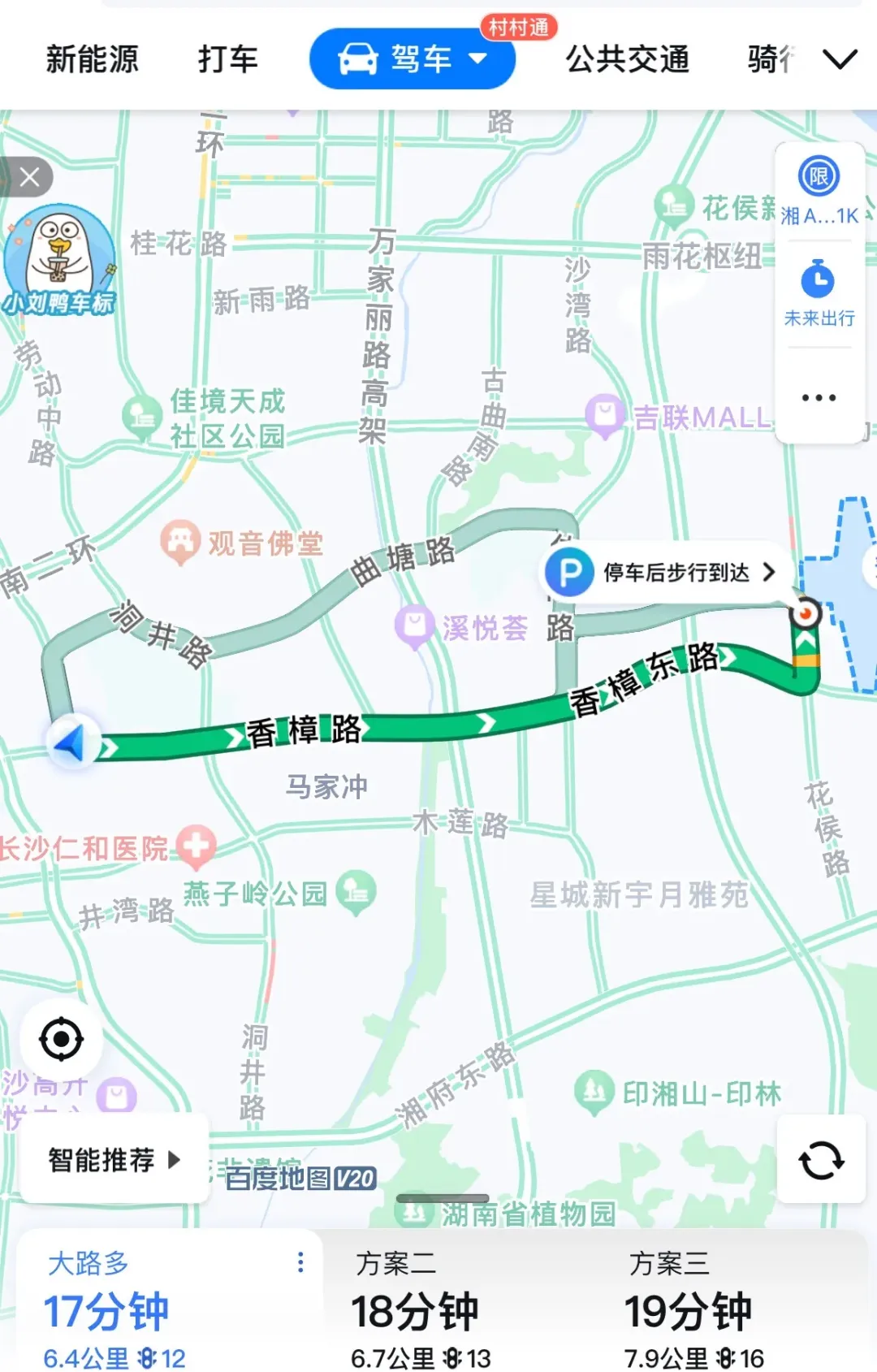Open options menu on 大路多 card

[300, 1262]
